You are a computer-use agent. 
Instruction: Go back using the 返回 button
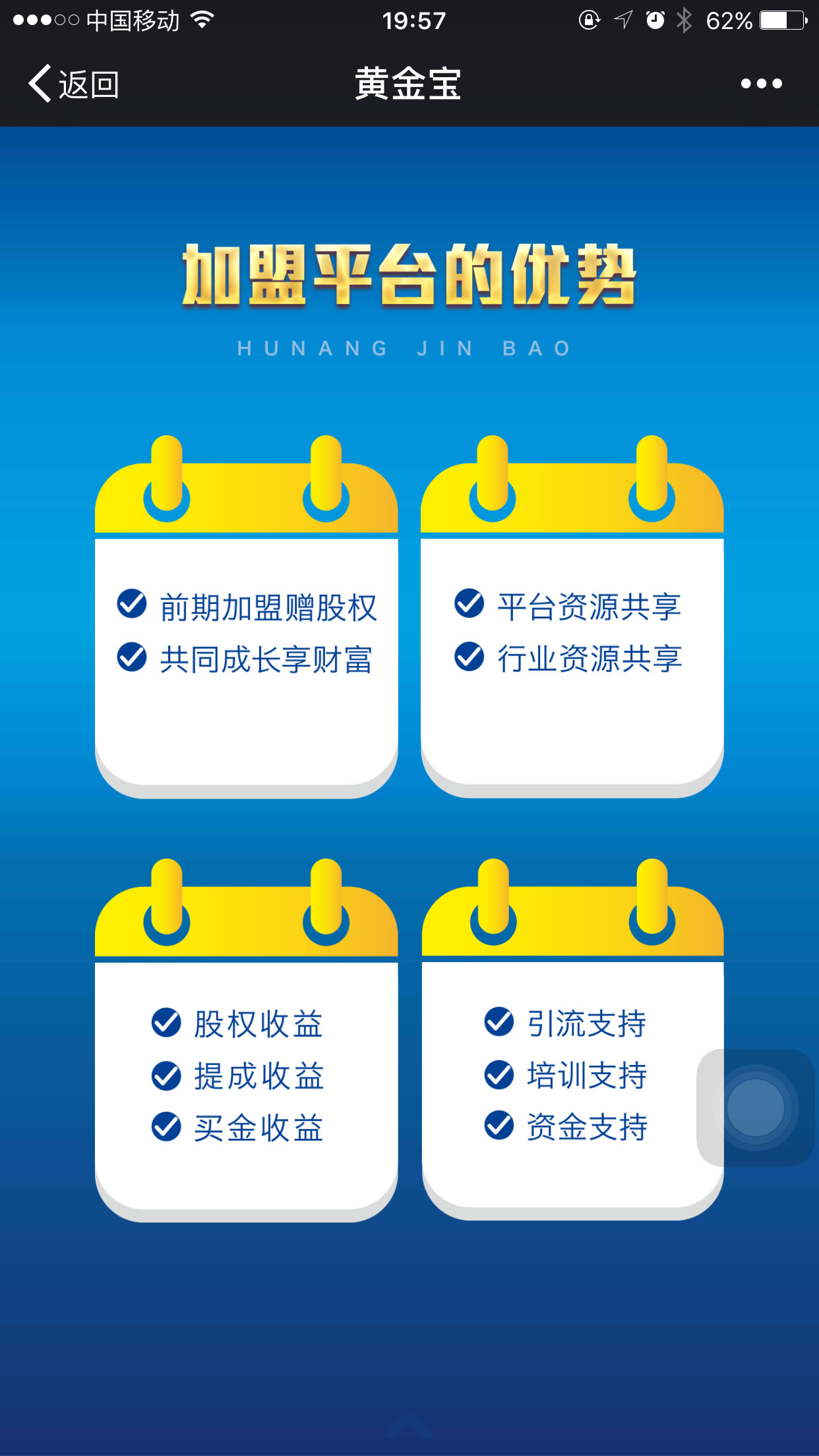tap(74, 84)
